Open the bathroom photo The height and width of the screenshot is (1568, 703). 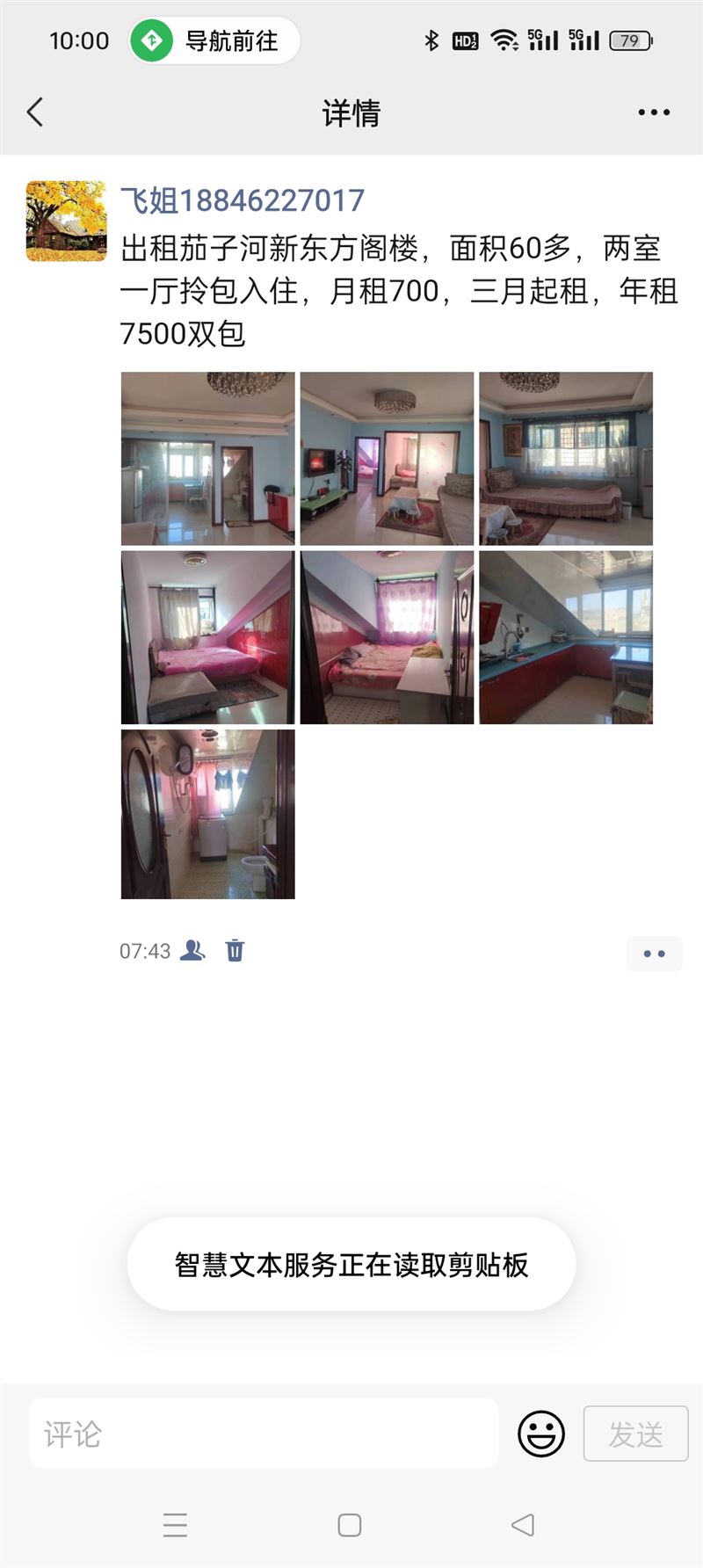tap(207, 814)
